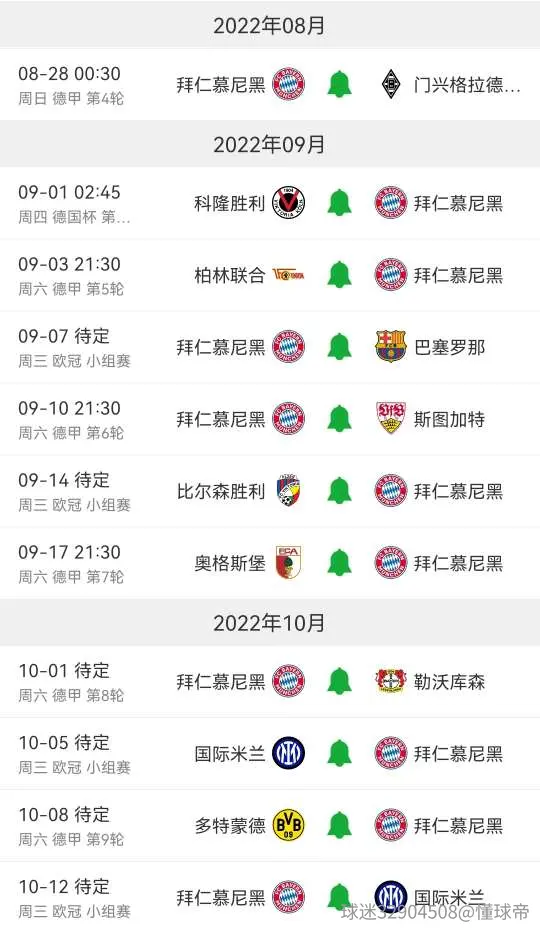Screen dimensions: 540x932
Task: Open the Bayern vs Inter Milan match on 10-12
Action: 270,897
